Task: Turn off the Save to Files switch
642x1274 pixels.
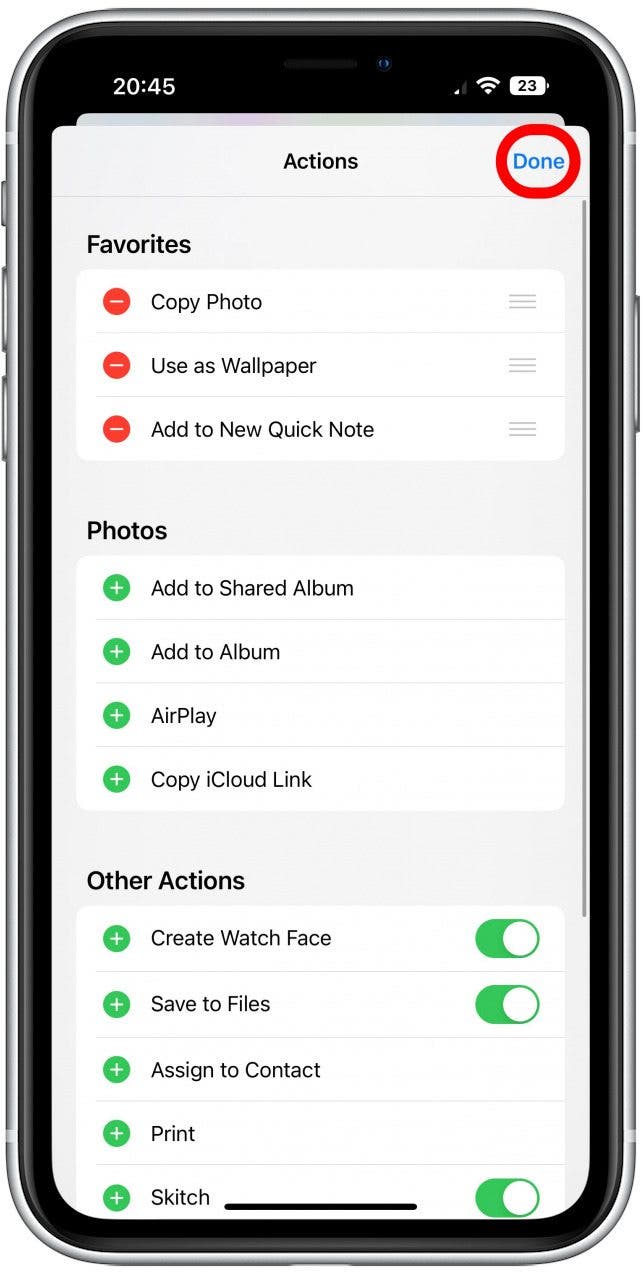Action: pyautogui.click(x=507, y=1004)
